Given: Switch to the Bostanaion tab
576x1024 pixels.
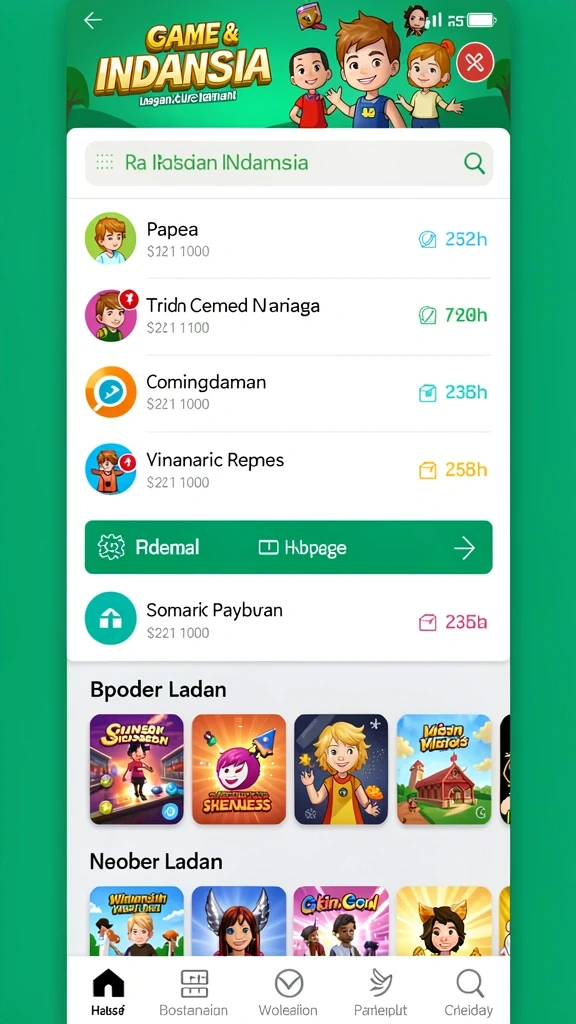Looking at the screenshot, I should 194,993.
